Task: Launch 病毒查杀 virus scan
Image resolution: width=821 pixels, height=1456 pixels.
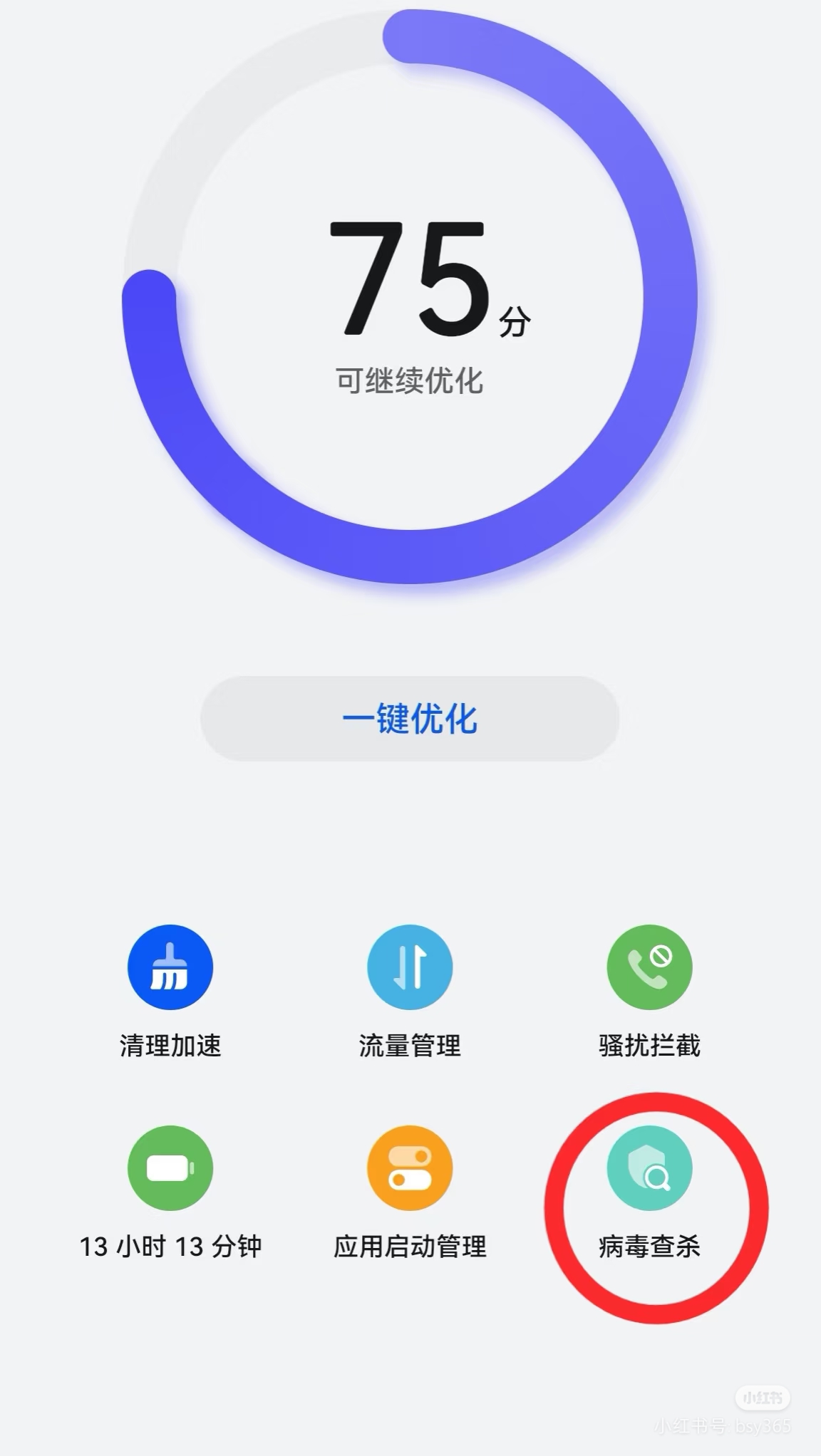Action: [649, 1168]
